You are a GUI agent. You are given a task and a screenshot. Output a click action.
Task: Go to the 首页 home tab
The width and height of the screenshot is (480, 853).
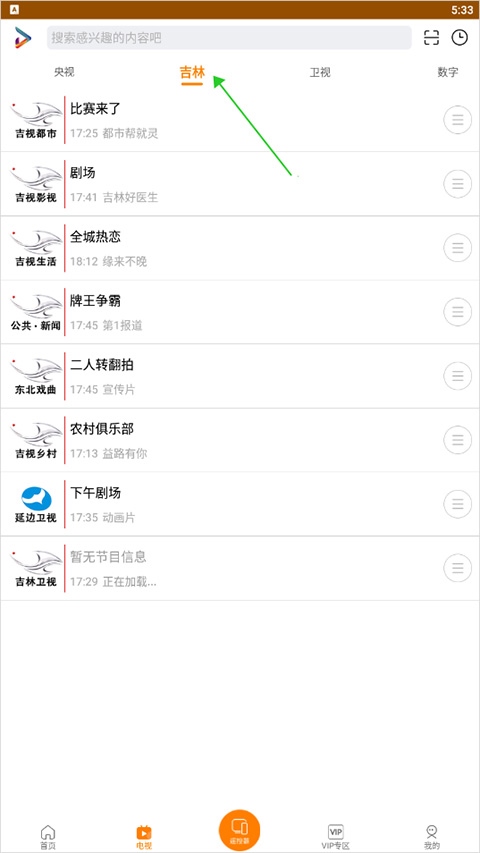(48, 837)
